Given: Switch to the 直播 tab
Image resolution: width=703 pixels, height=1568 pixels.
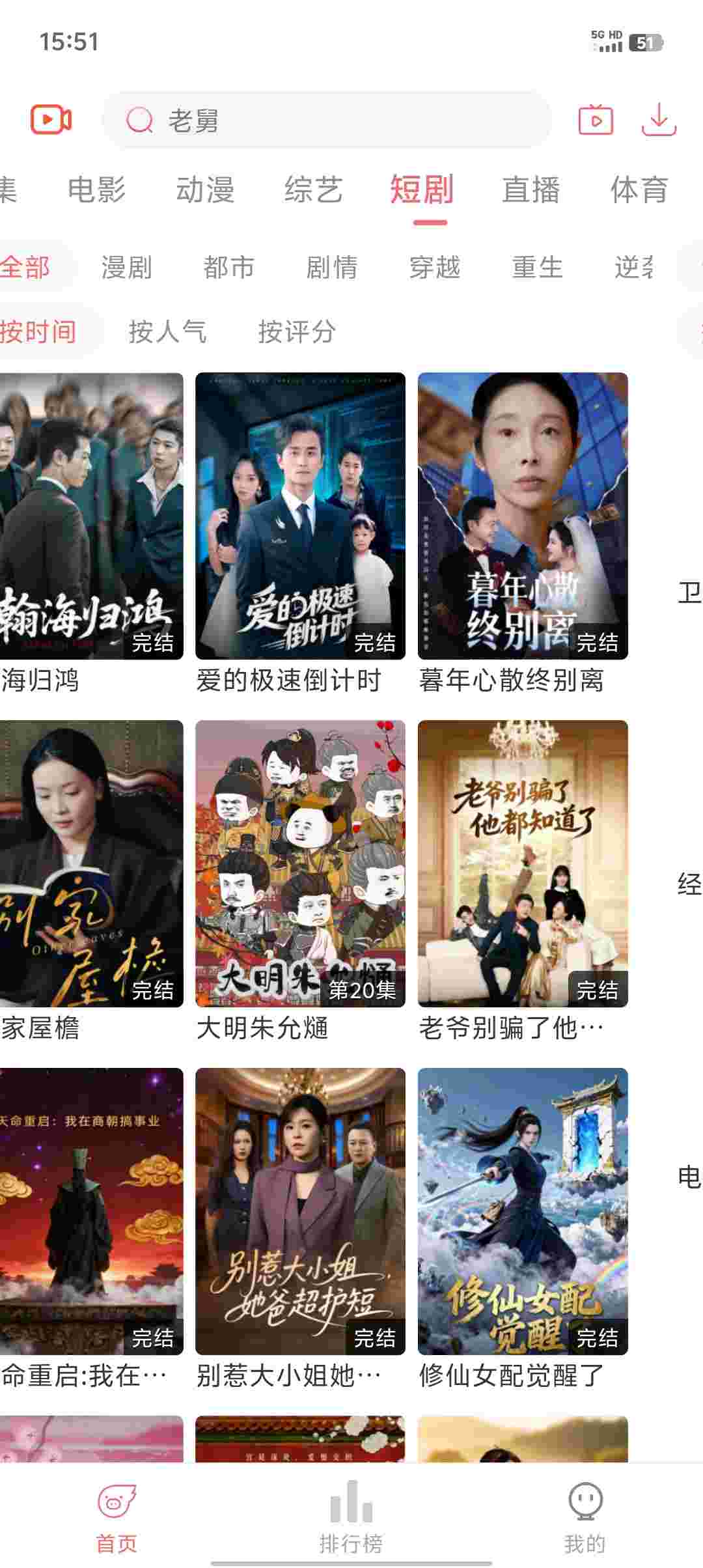Looking at the screenshot, I should (531, 190).
